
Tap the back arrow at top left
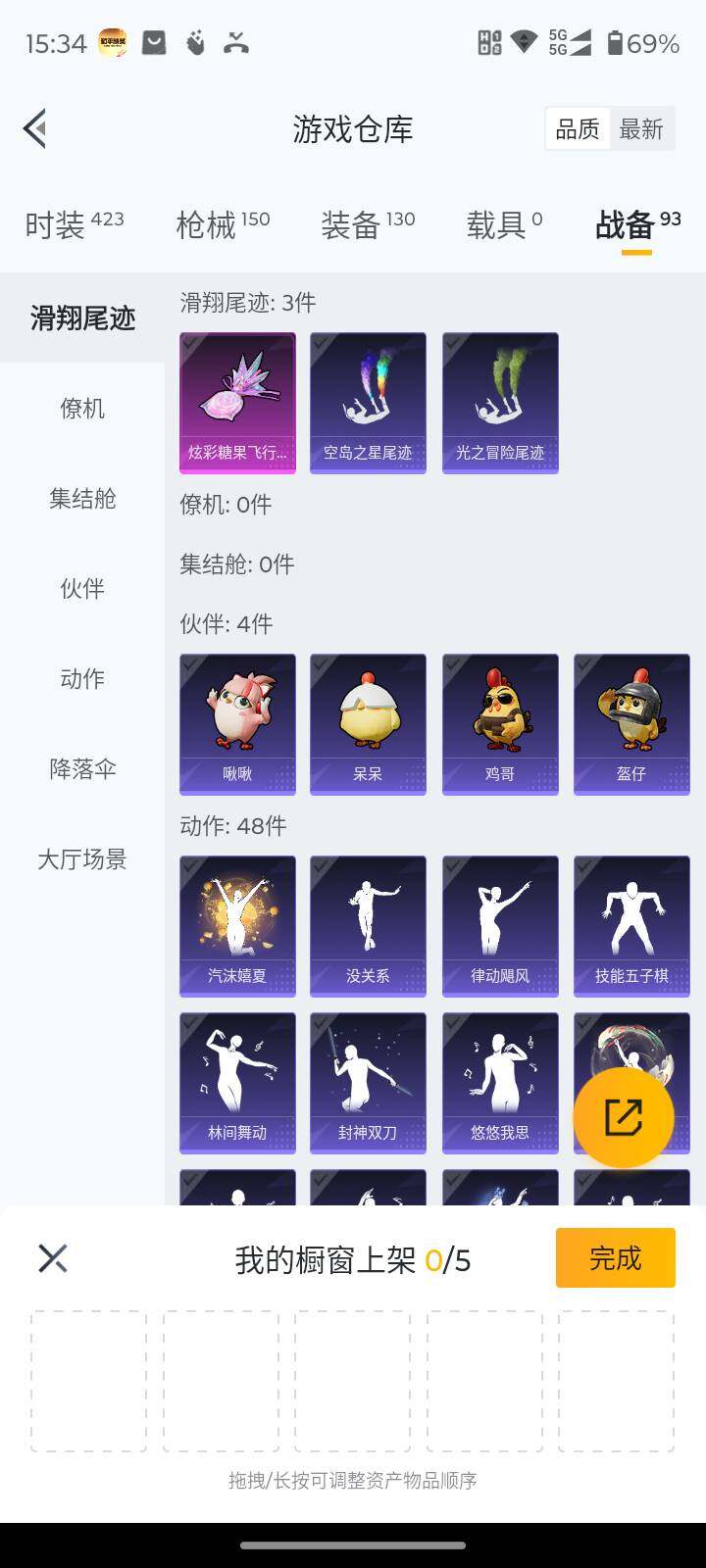[x=34, y=128]
